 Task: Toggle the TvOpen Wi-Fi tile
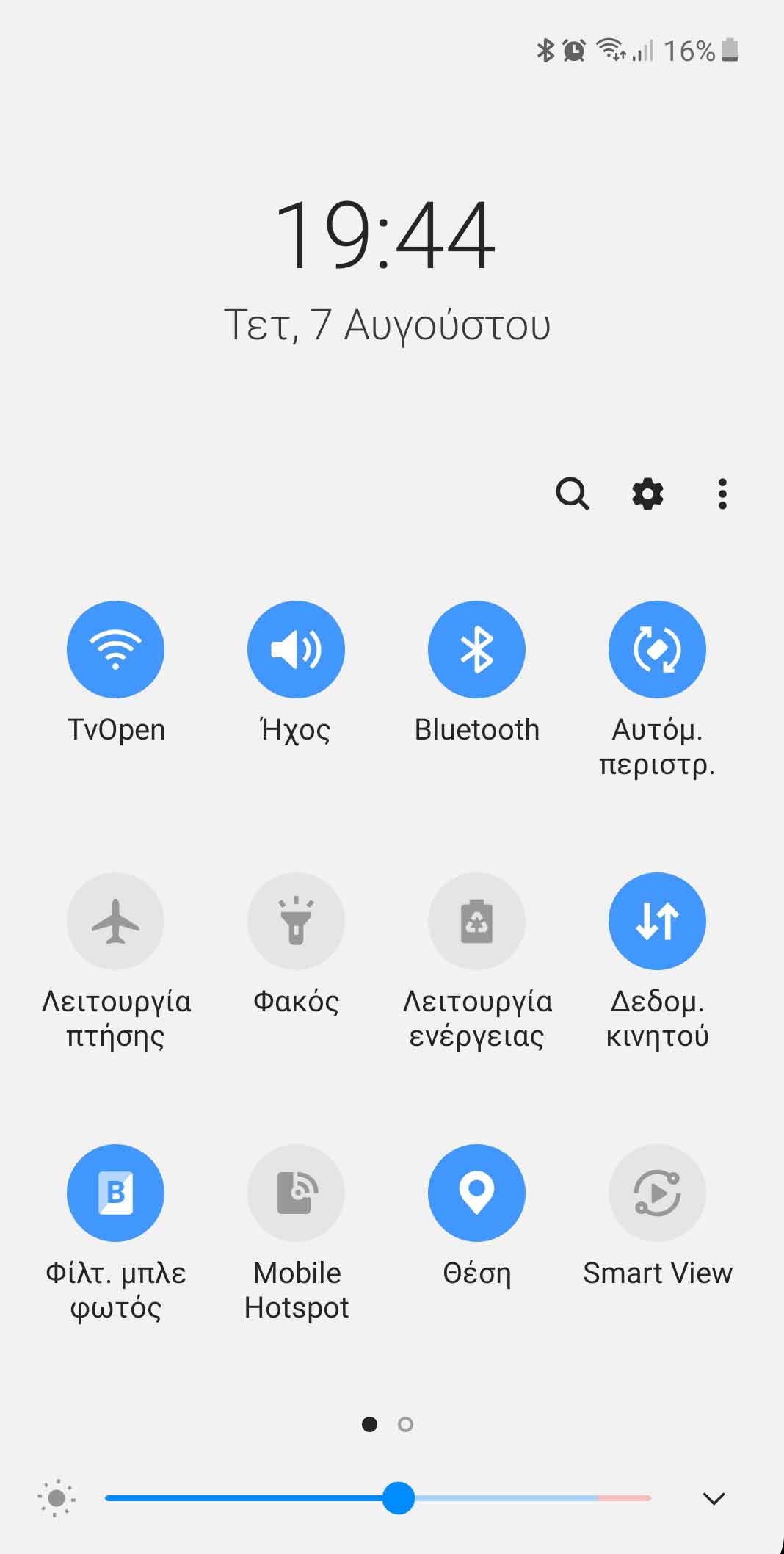pyautogui.click(x=115, y=649)
